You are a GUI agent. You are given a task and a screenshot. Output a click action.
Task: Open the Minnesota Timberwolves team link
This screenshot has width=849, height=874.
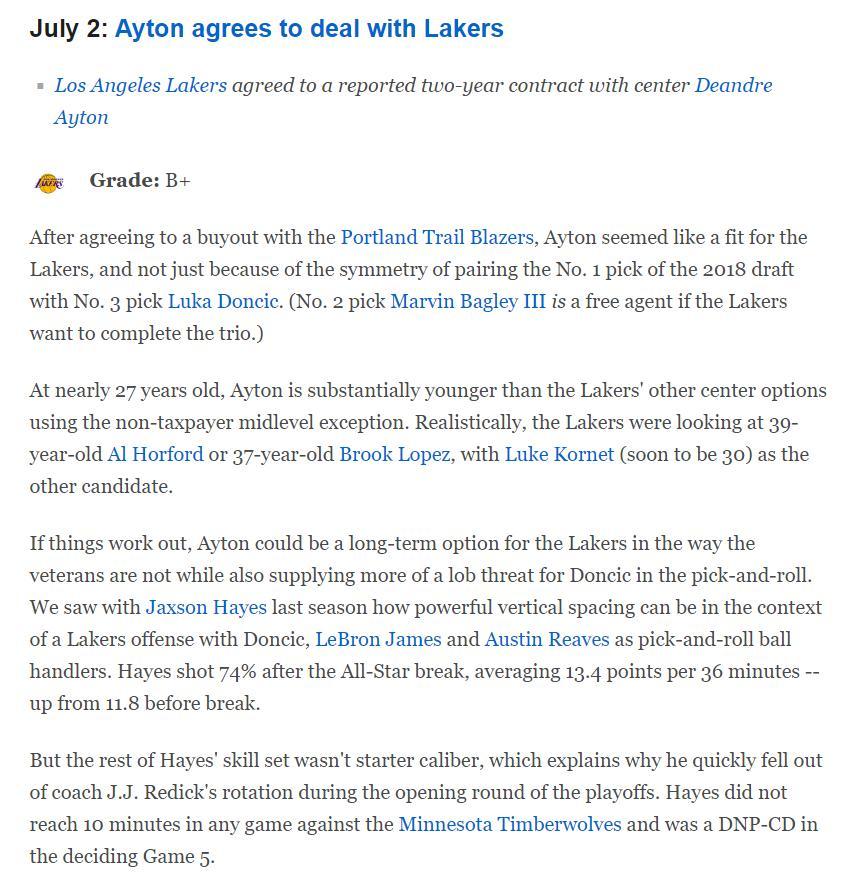(x=510, y=824)
